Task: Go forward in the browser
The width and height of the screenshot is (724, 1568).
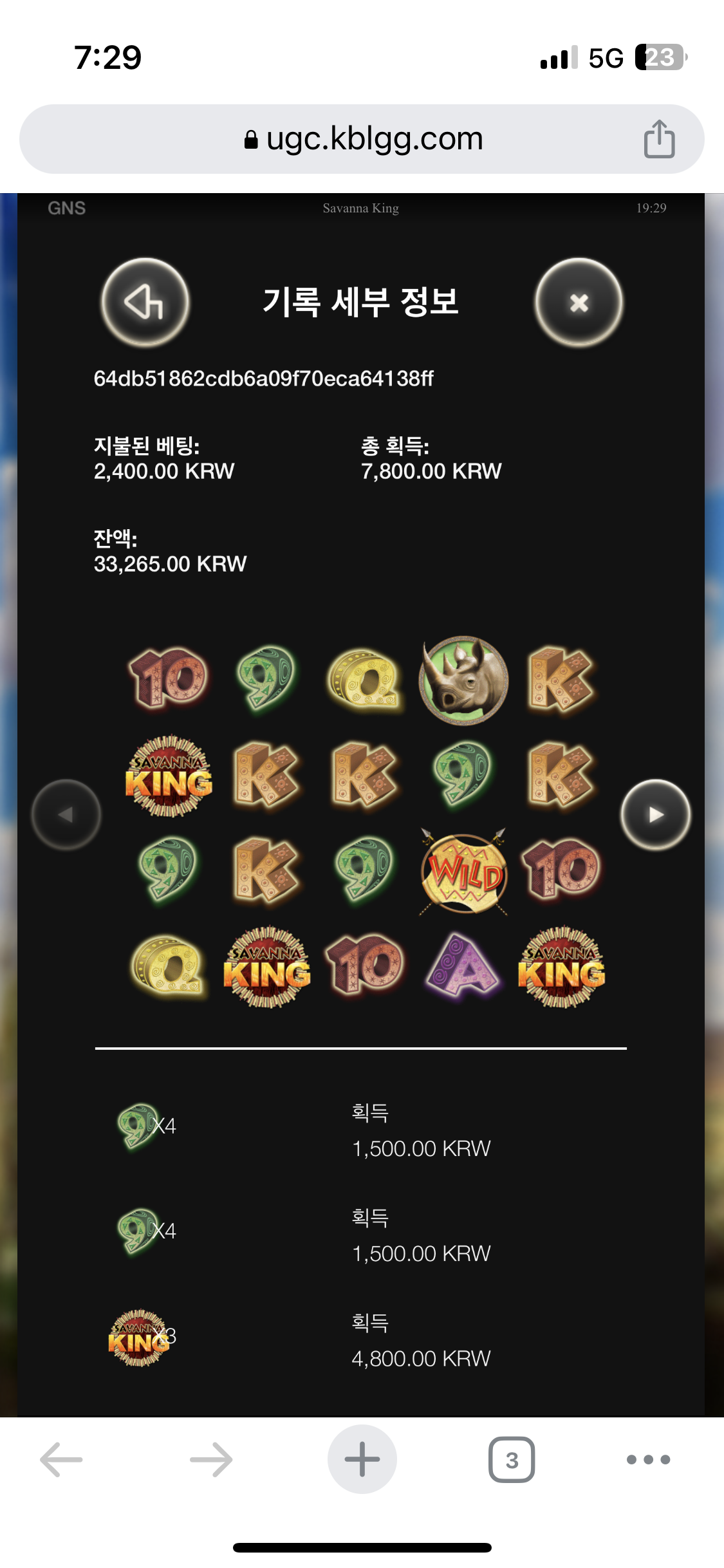Action: pos(211,1459)
